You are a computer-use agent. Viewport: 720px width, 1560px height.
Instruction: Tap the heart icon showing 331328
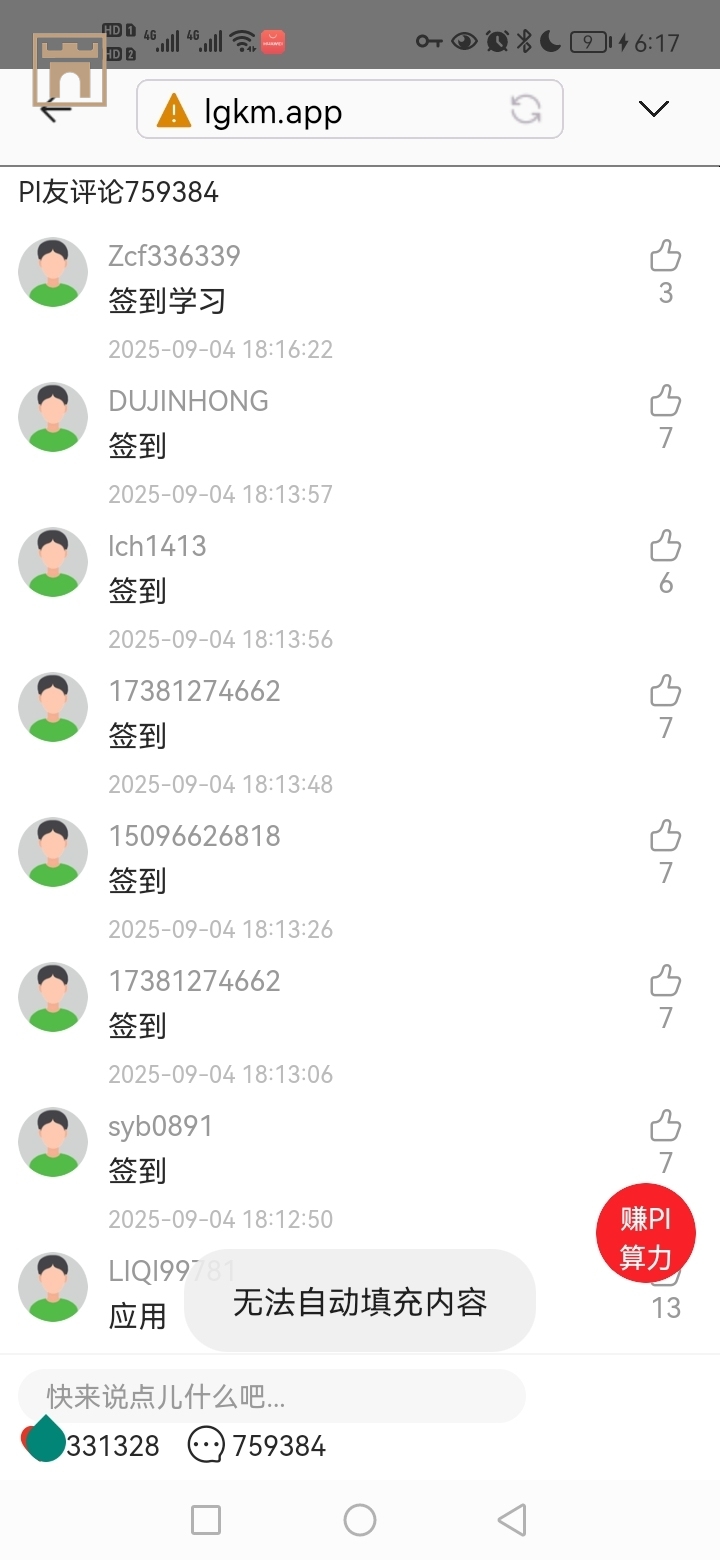point(36,1443)
